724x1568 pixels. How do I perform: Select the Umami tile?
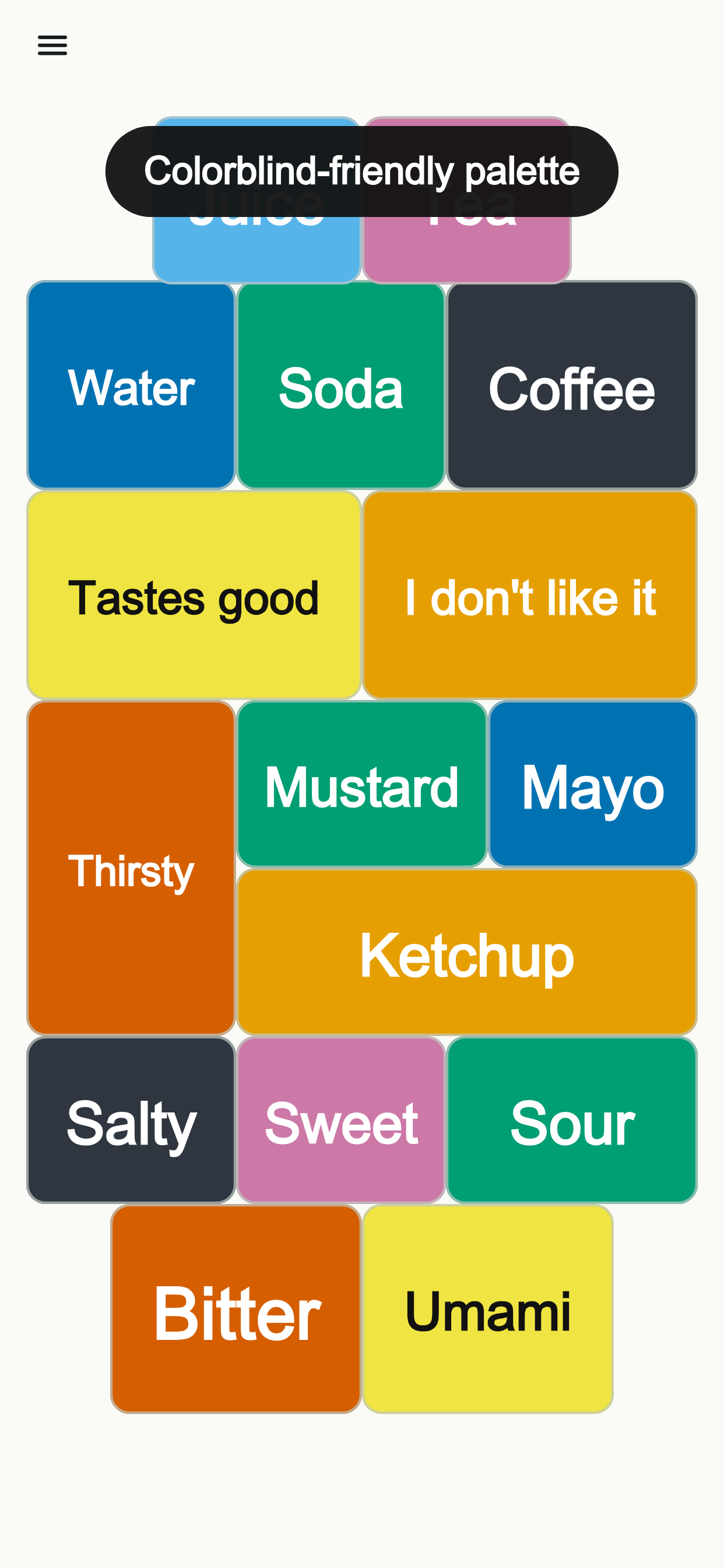pos(487,1308)
